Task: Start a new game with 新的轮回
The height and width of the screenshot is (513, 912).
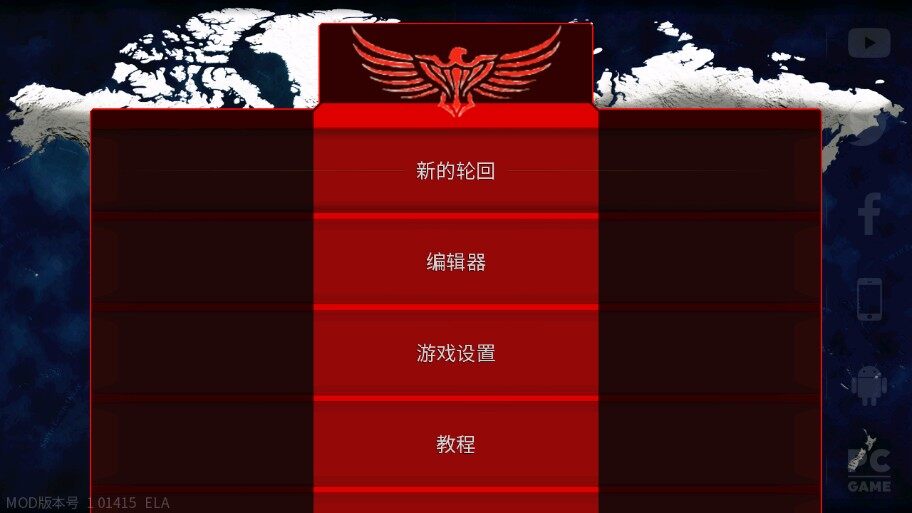Action: [x=455, y=171]
